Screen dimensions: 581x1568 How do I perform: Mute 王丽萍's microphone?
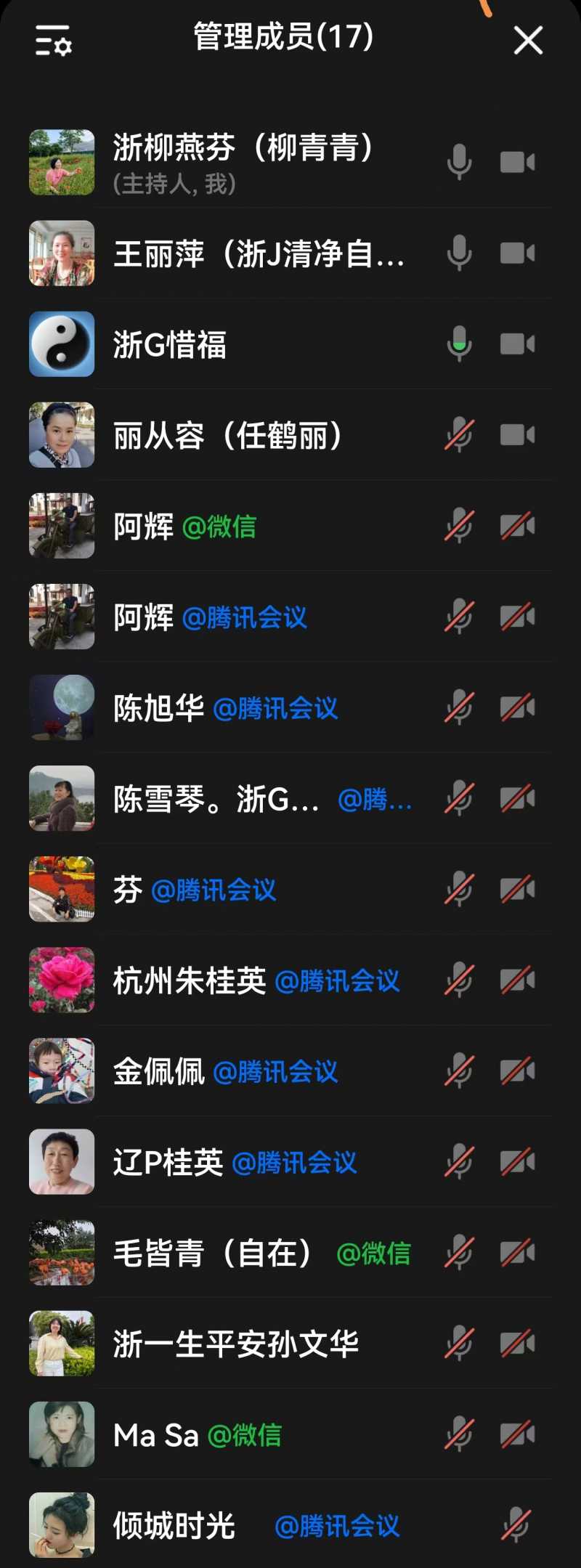(459, 253)
